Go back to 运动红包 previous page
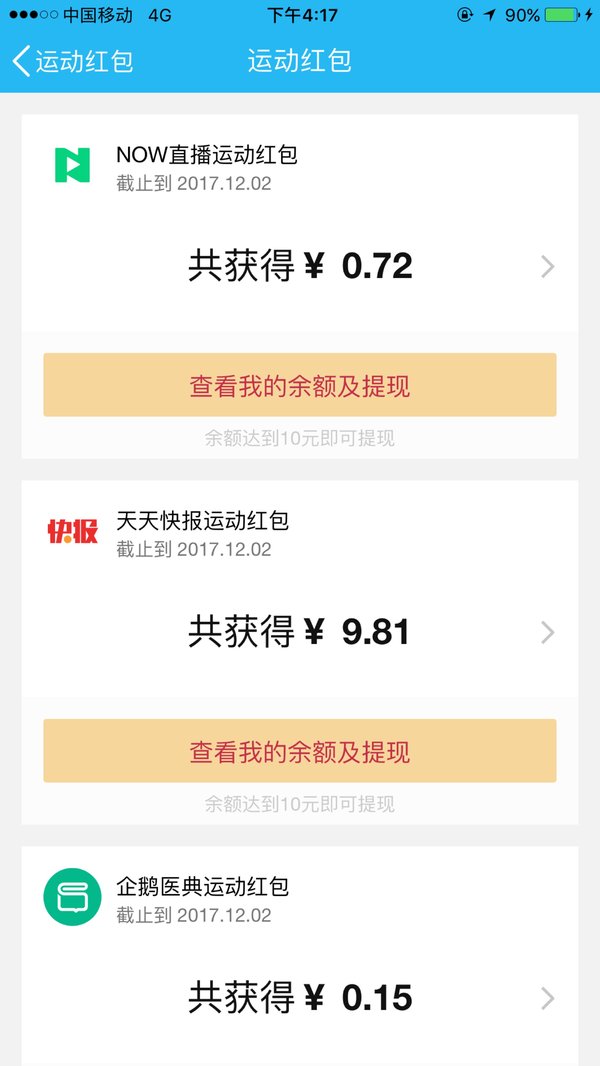The height and width of the screenshot is (1066, 600). coord(72,61)
